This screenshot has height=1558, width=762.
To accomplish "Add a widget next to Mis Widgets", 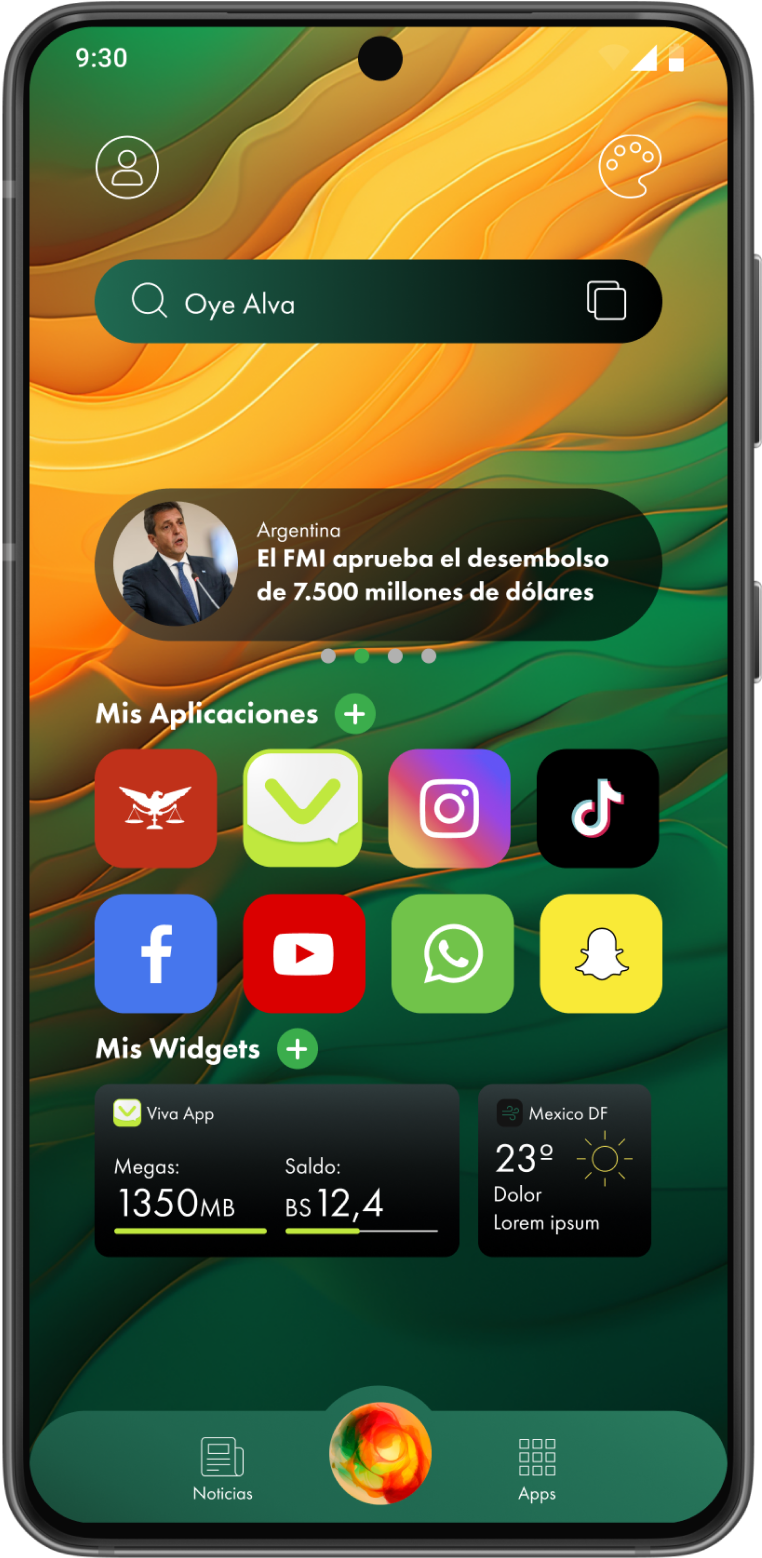I will click(297, 1049).
